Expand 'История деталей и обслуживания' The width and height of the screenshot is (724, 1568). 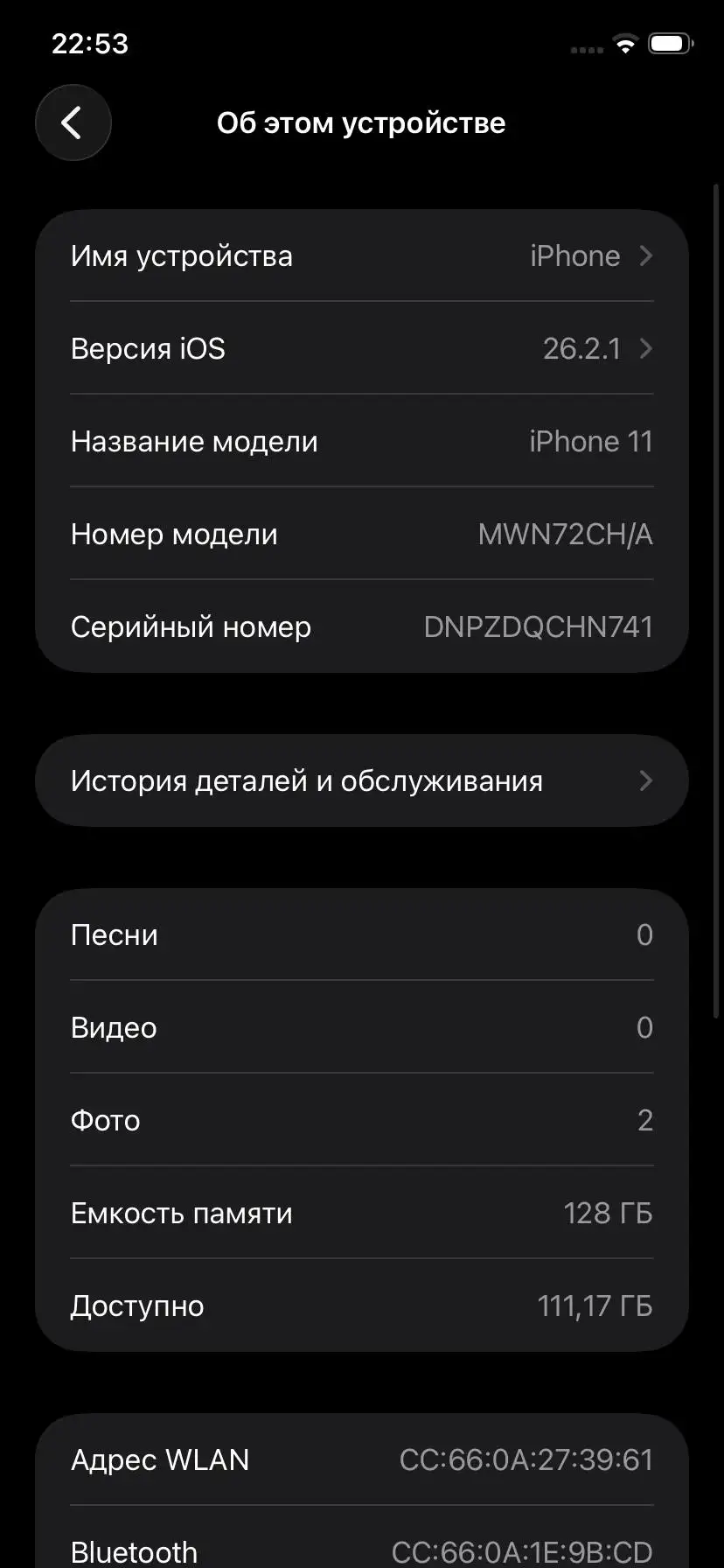(361, 780)
